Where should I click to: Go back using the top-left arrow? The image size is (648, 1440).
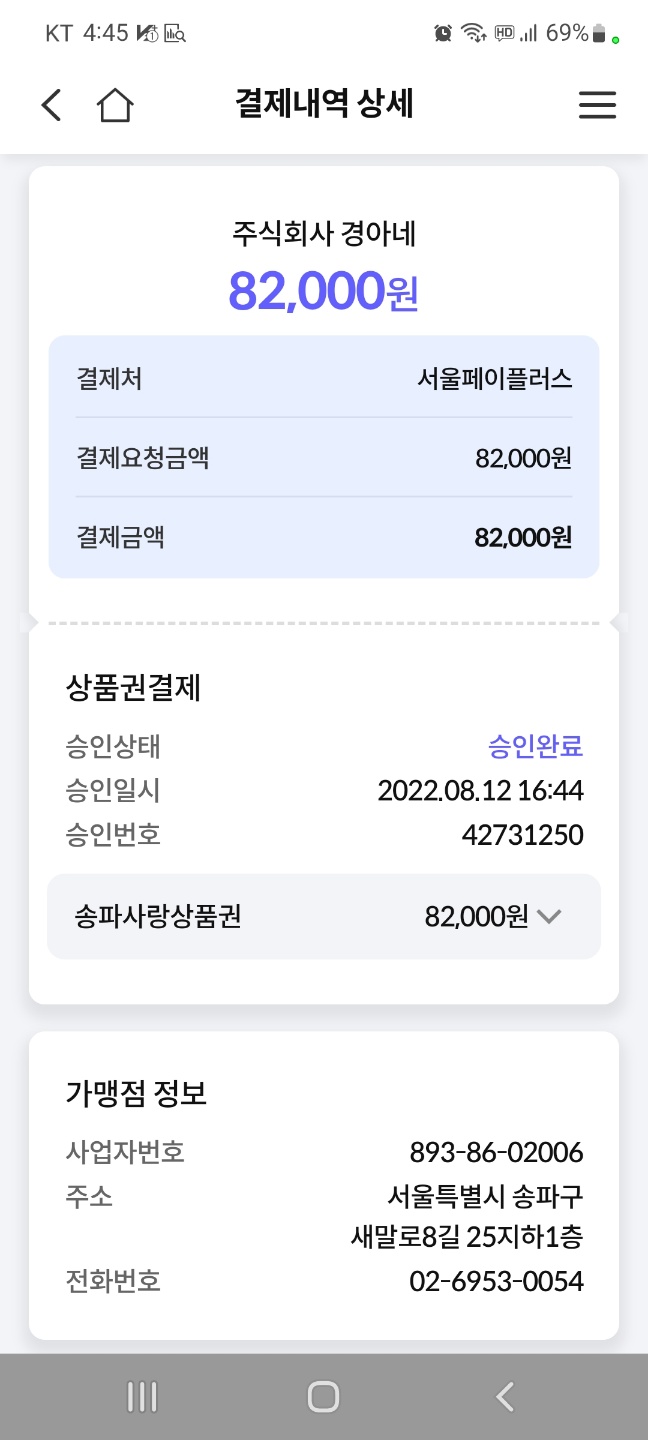click(51, 105)
